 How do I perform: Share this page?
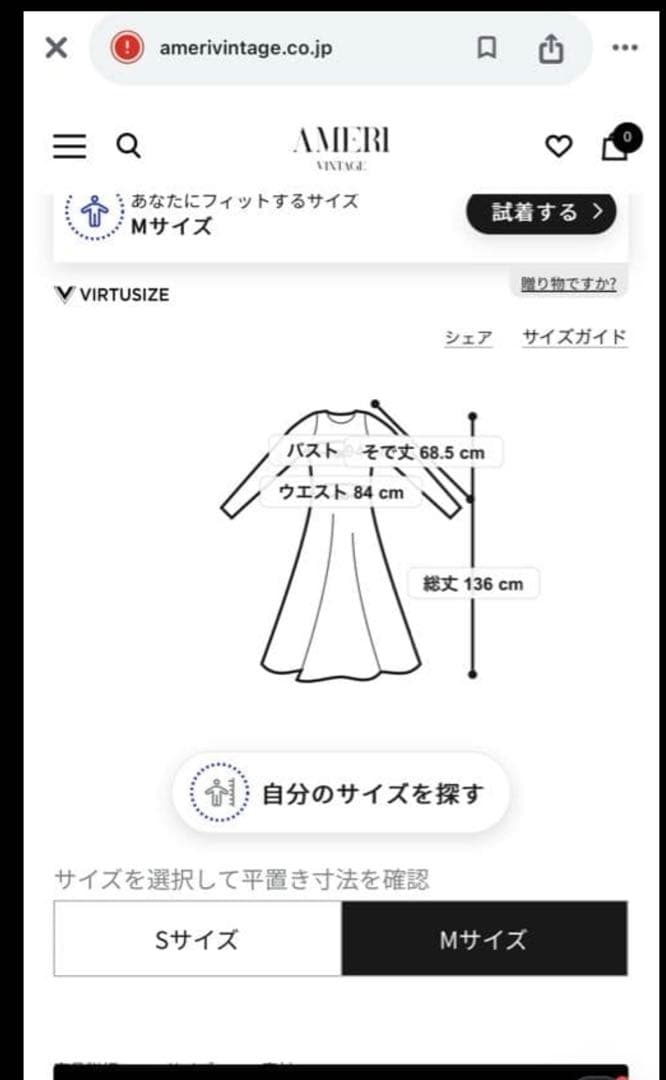[551, 48]
